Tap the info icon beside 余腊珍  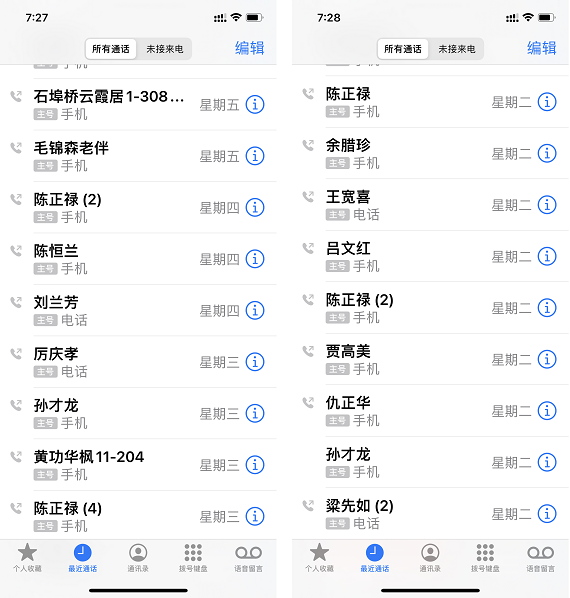click(x=547, y=153)
